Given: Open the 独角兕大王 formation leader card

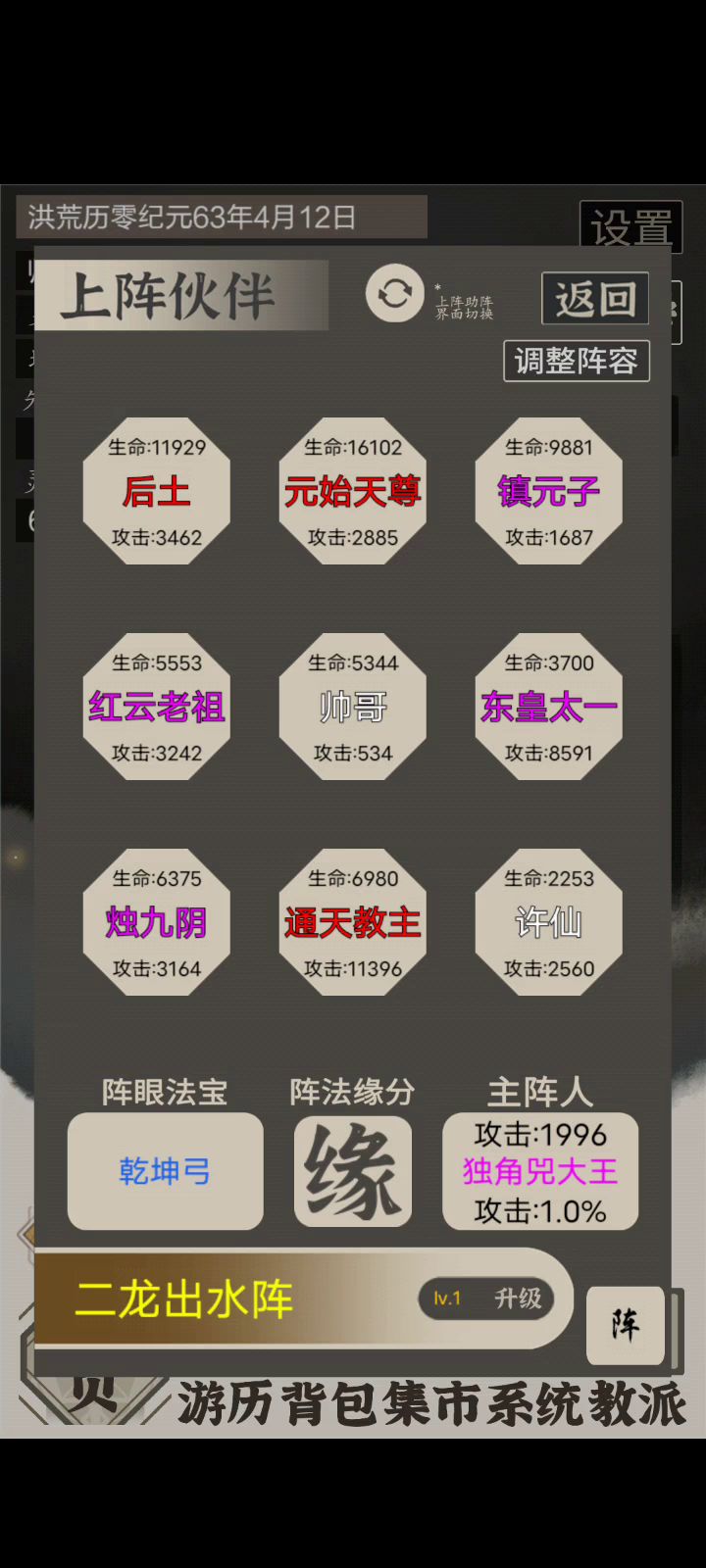Looking at the screenshot, I should tap(540, 1171).
